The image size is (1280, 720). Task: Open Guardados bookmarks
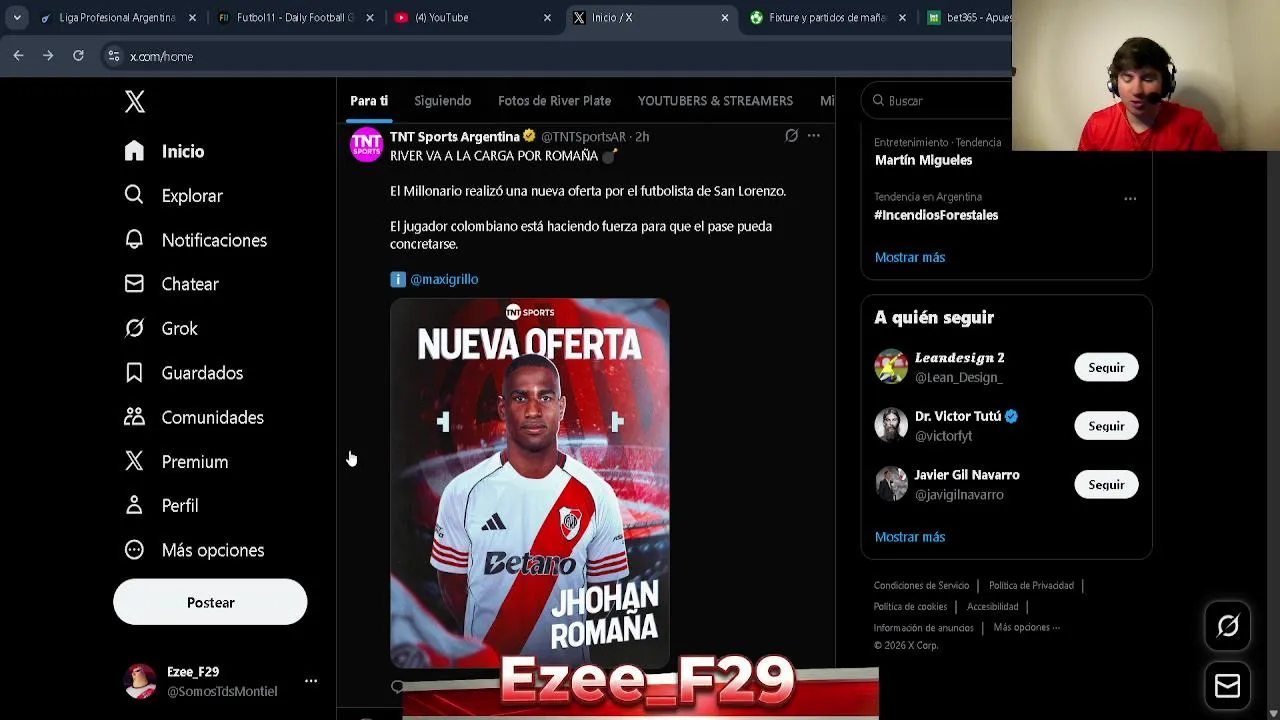point(201,373)
